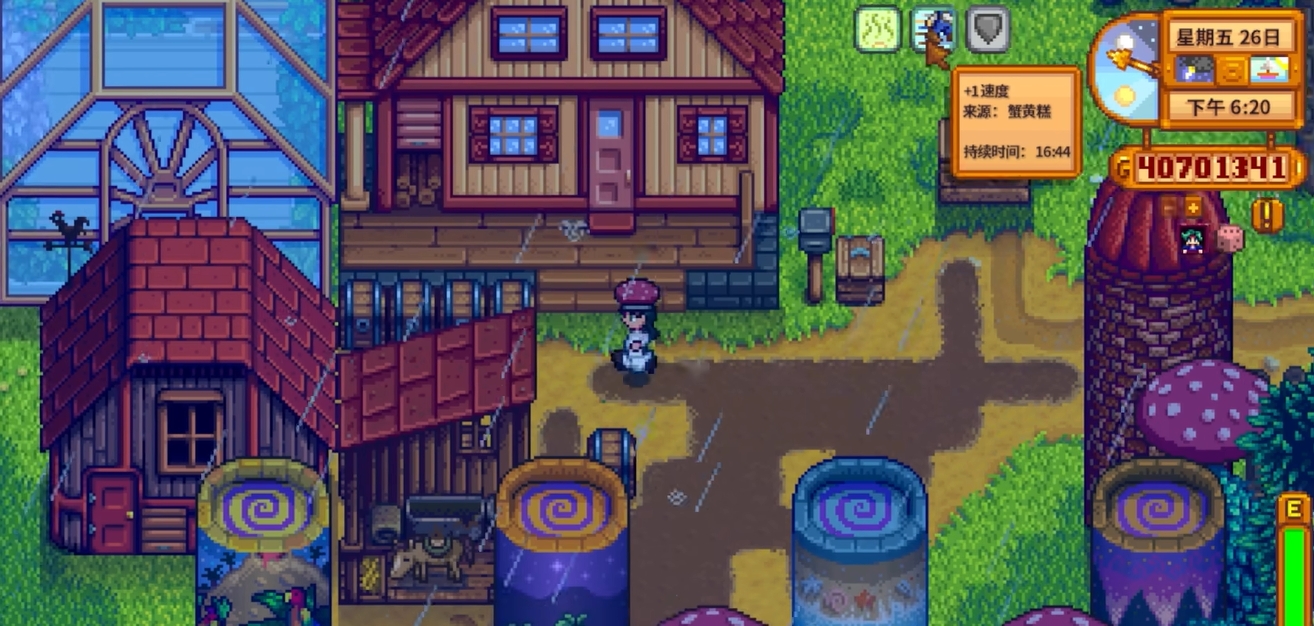Tap the steaming food buff icon
This screenshot has height=626, width=1314.
[x=878, y=29]
